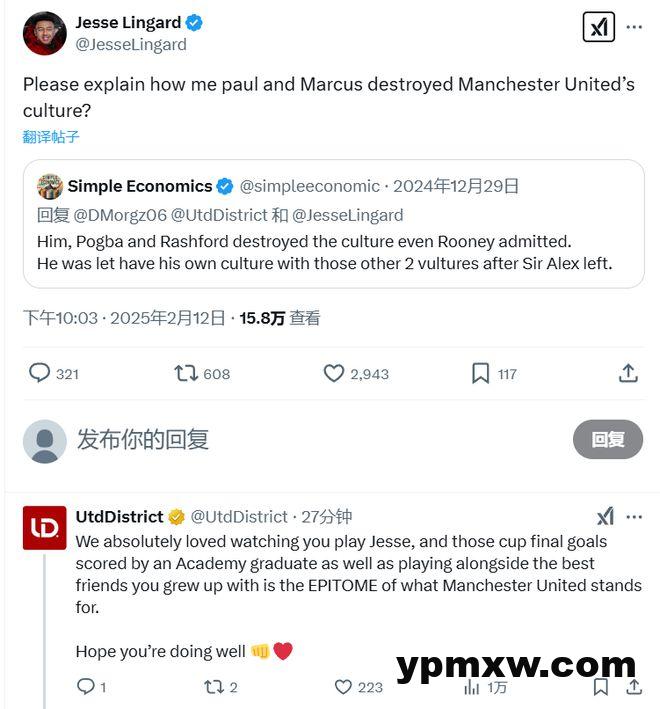Open Grok icon on Jesse Lingard's post
This screenshot has height=709, width=660.
pos(598,27)
